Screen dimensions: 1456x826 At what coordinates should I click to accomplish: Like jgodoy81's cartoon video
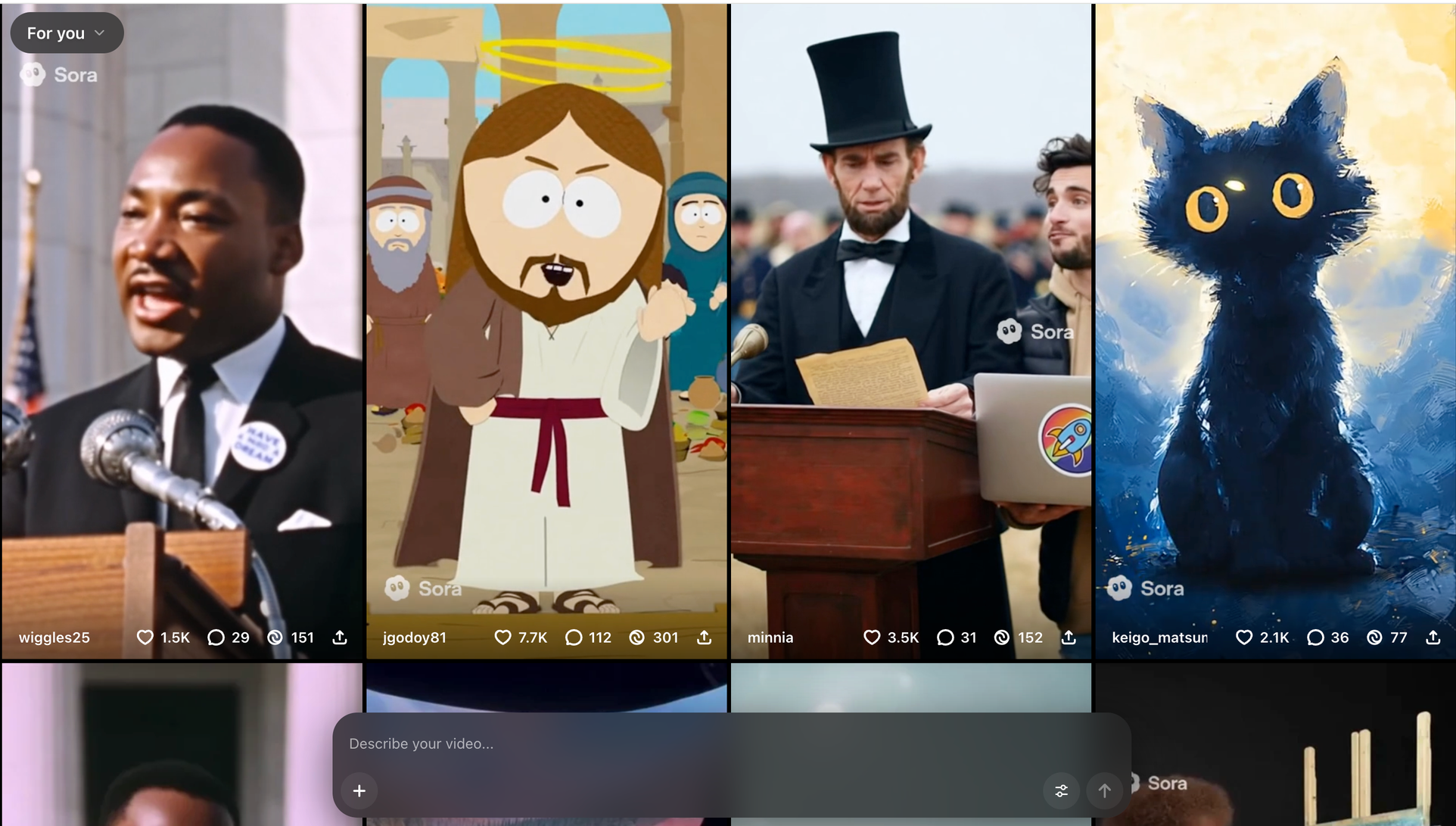[x=503, y=637]
